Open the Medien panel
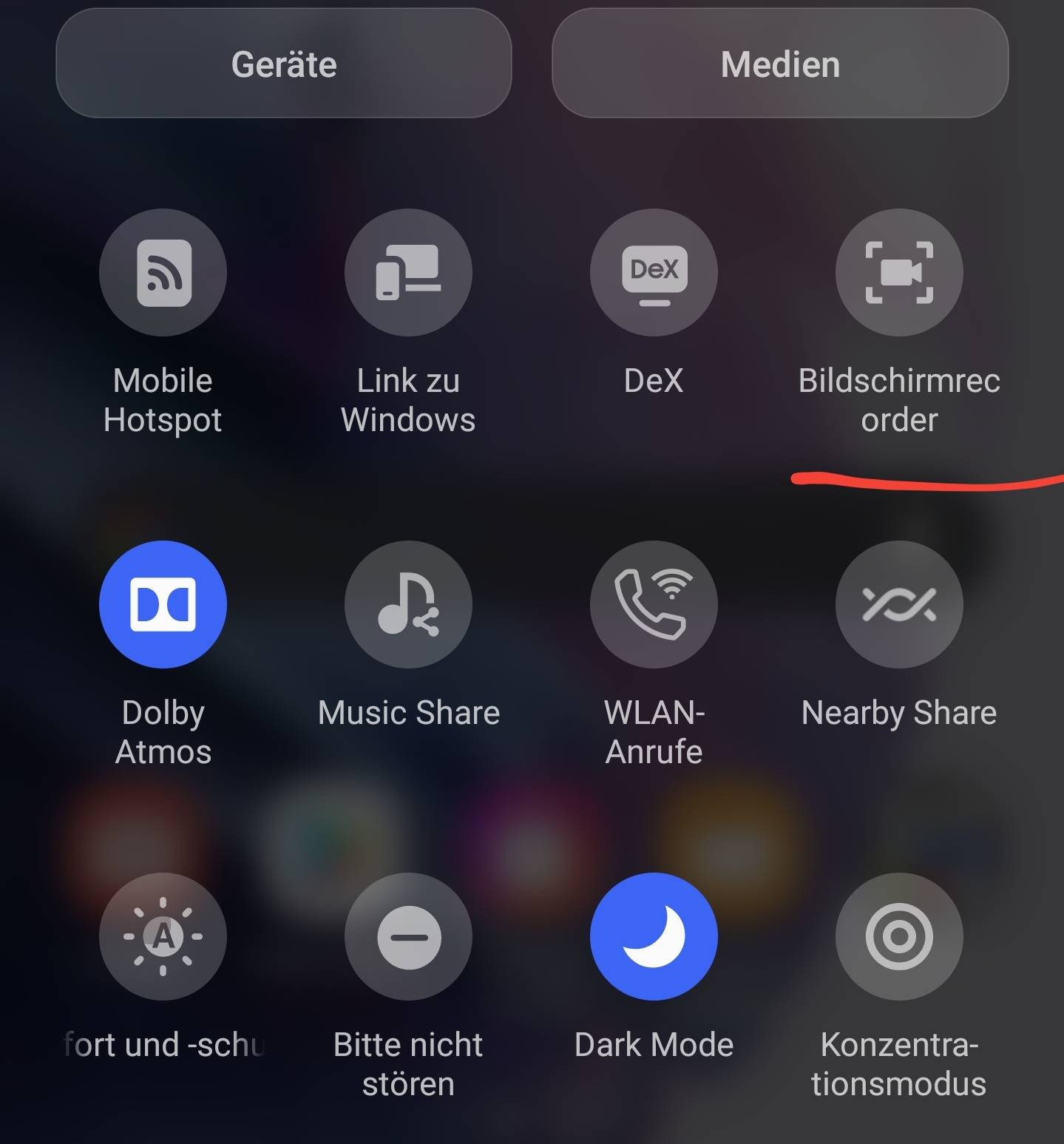This screenshot has height=1144, width=1064. click(x=780, y=64)
